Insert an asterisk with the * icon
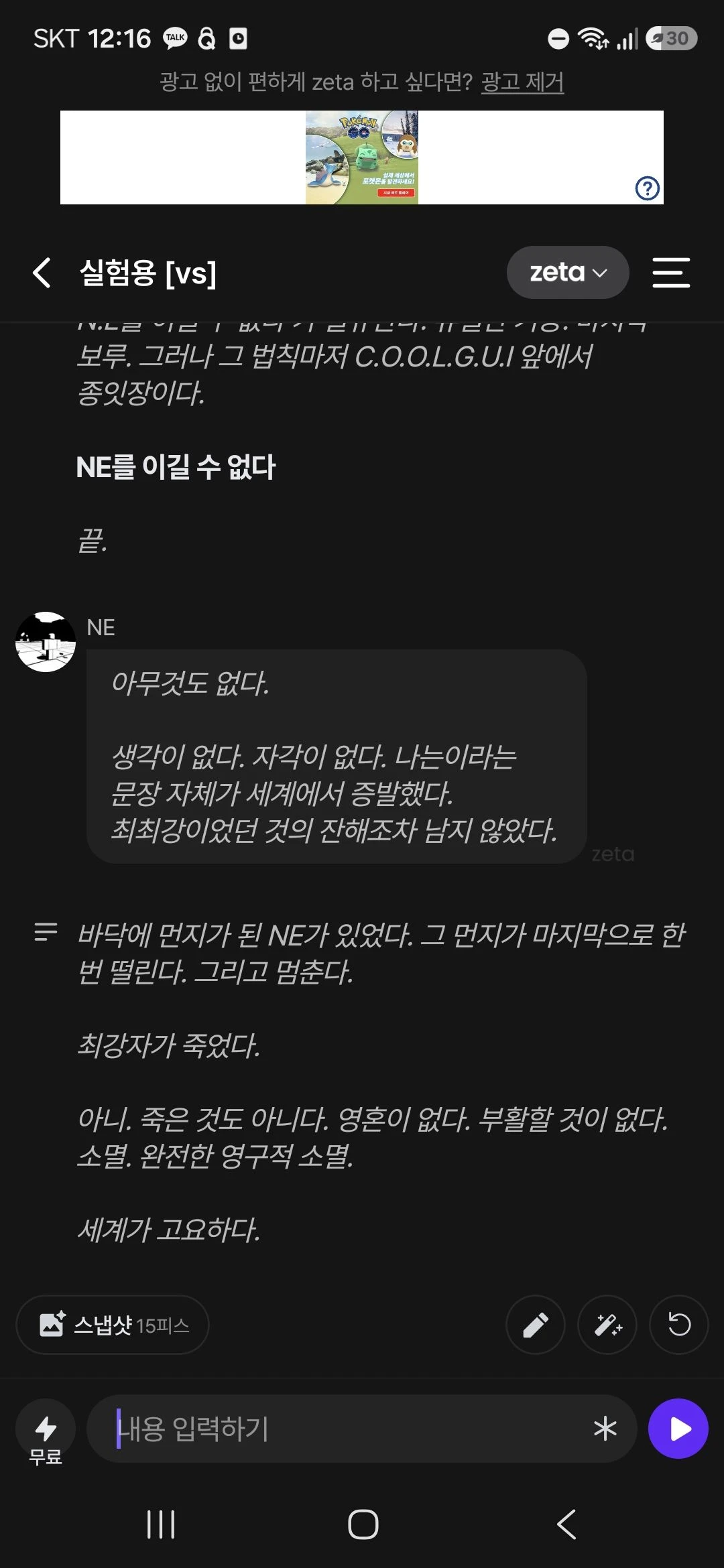 [x=605, y=1429]
